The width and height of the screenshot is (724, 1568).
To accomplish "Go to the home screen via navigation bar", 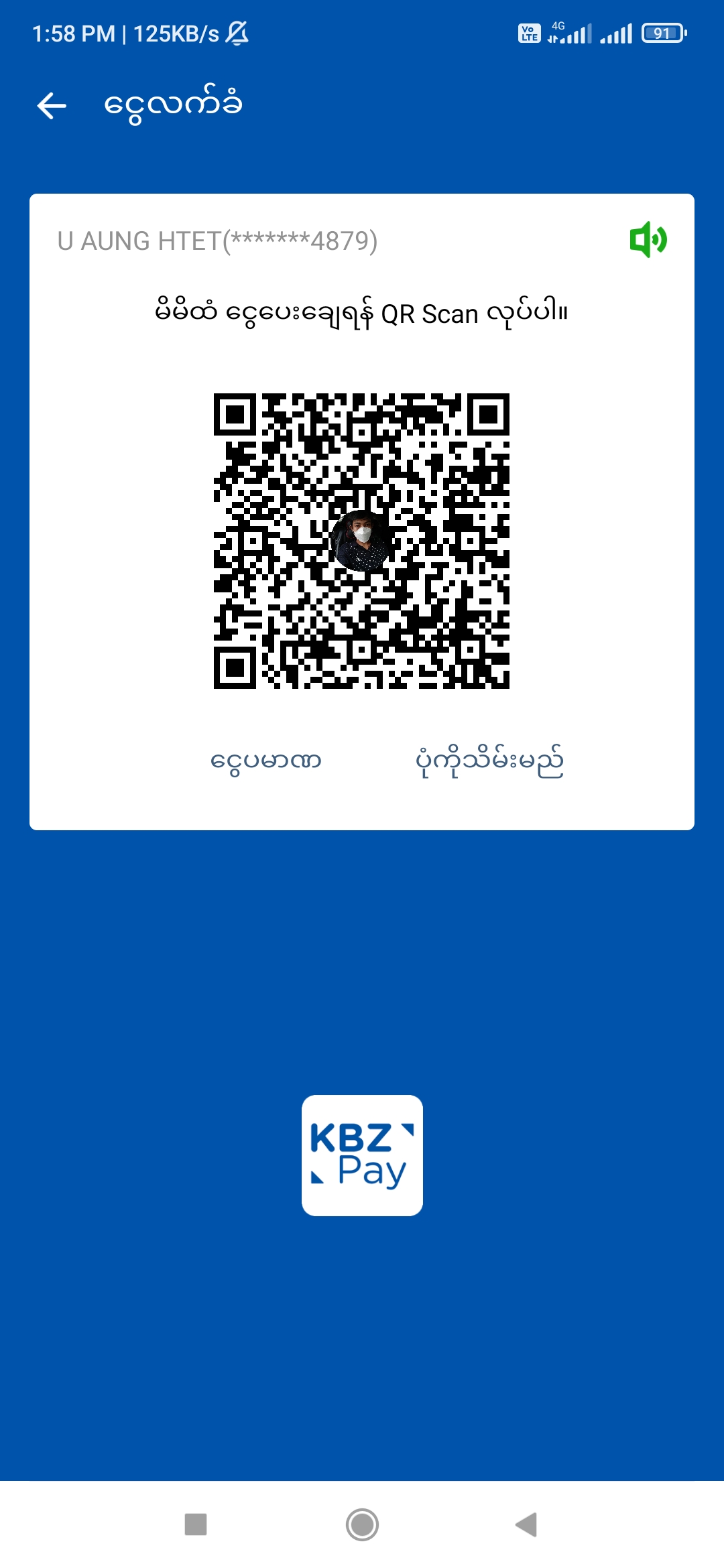I will point(362,1524).
